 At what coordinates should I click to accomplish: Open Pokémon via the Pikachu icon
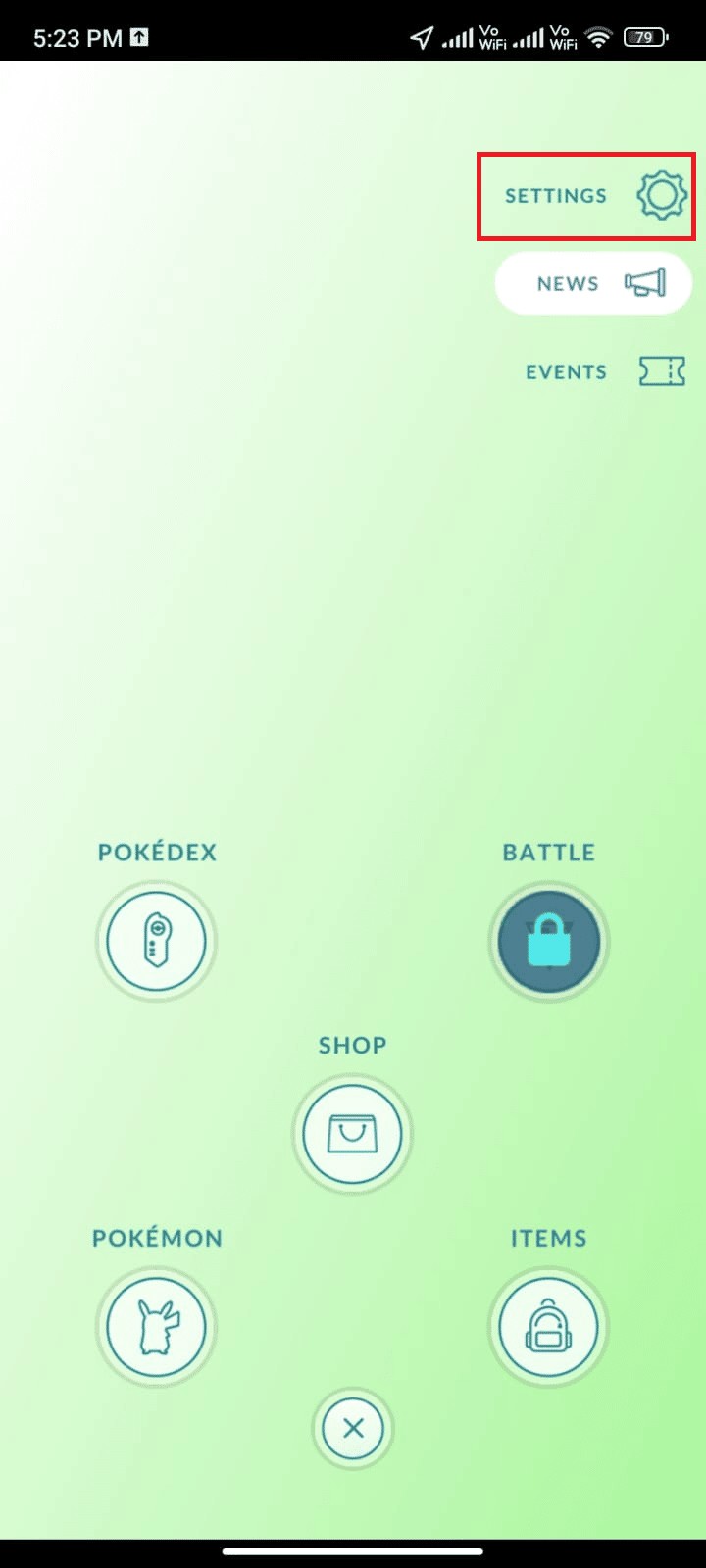(x=156, y=1327)
